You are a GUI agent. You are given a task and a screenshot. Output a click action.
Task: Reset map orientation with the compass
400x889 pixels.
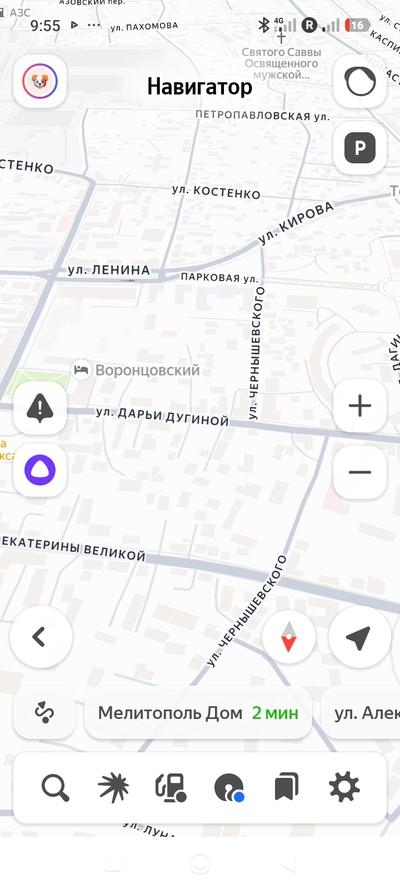[289, 637]
